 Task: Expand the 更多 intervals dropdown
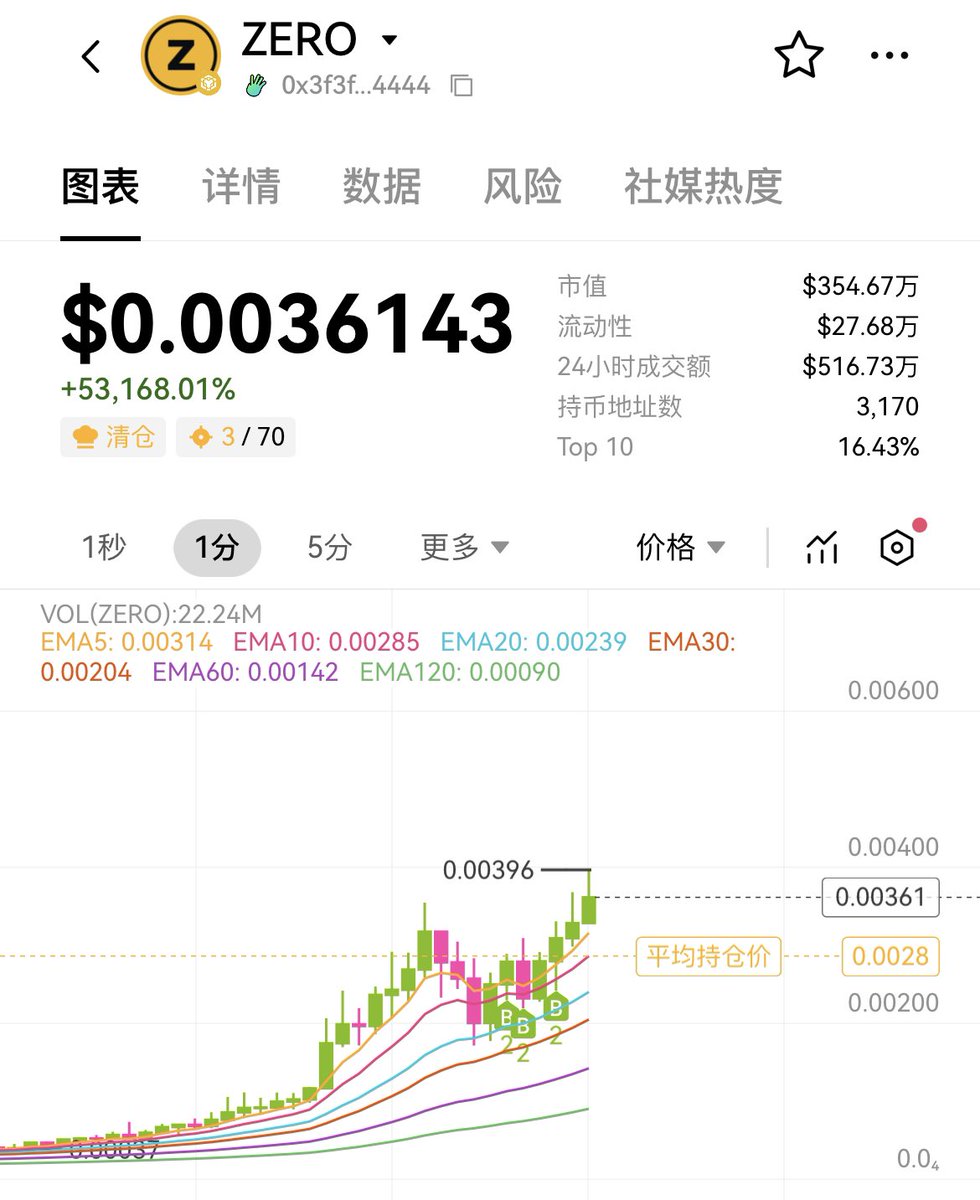[464, 547]
